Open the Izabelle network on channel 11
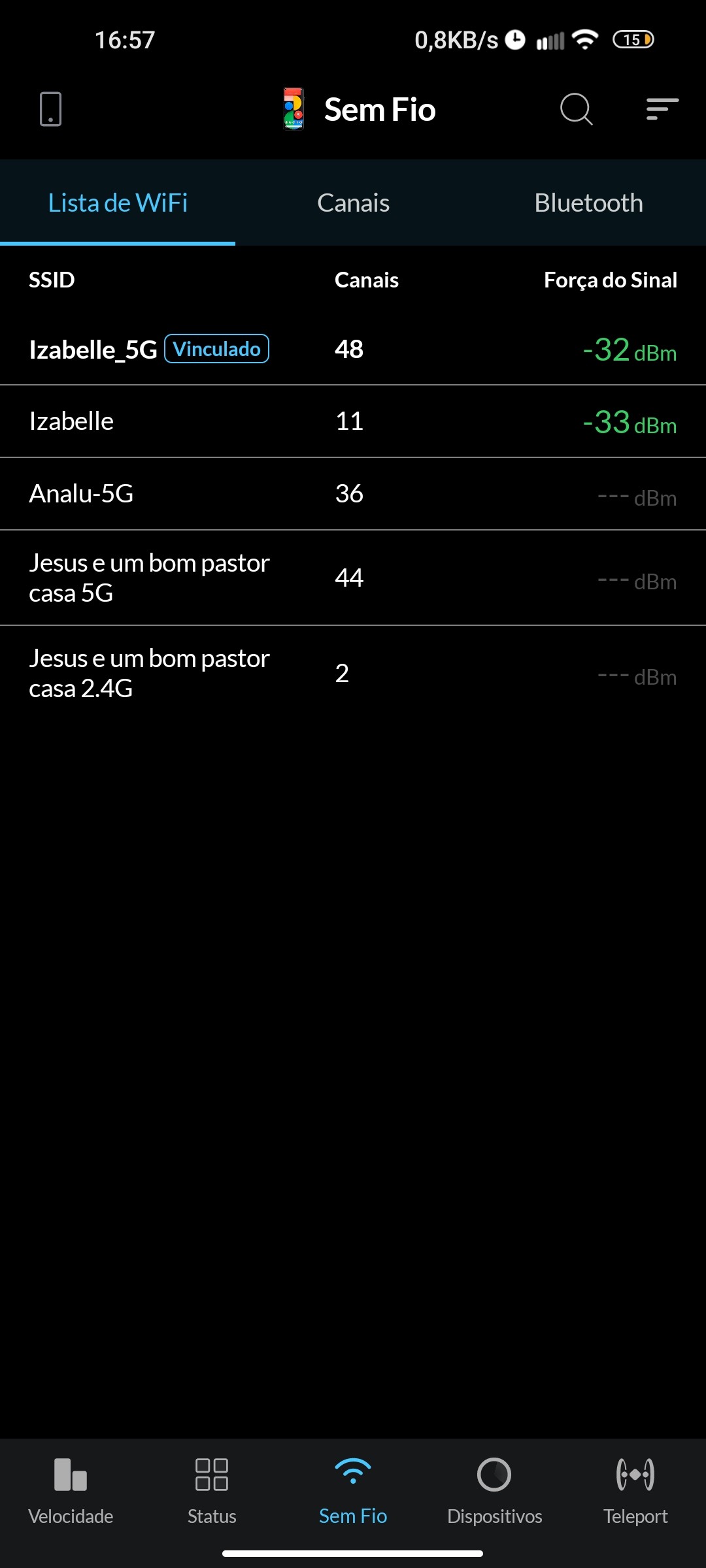706x1568 pixels. pos(353,421)
